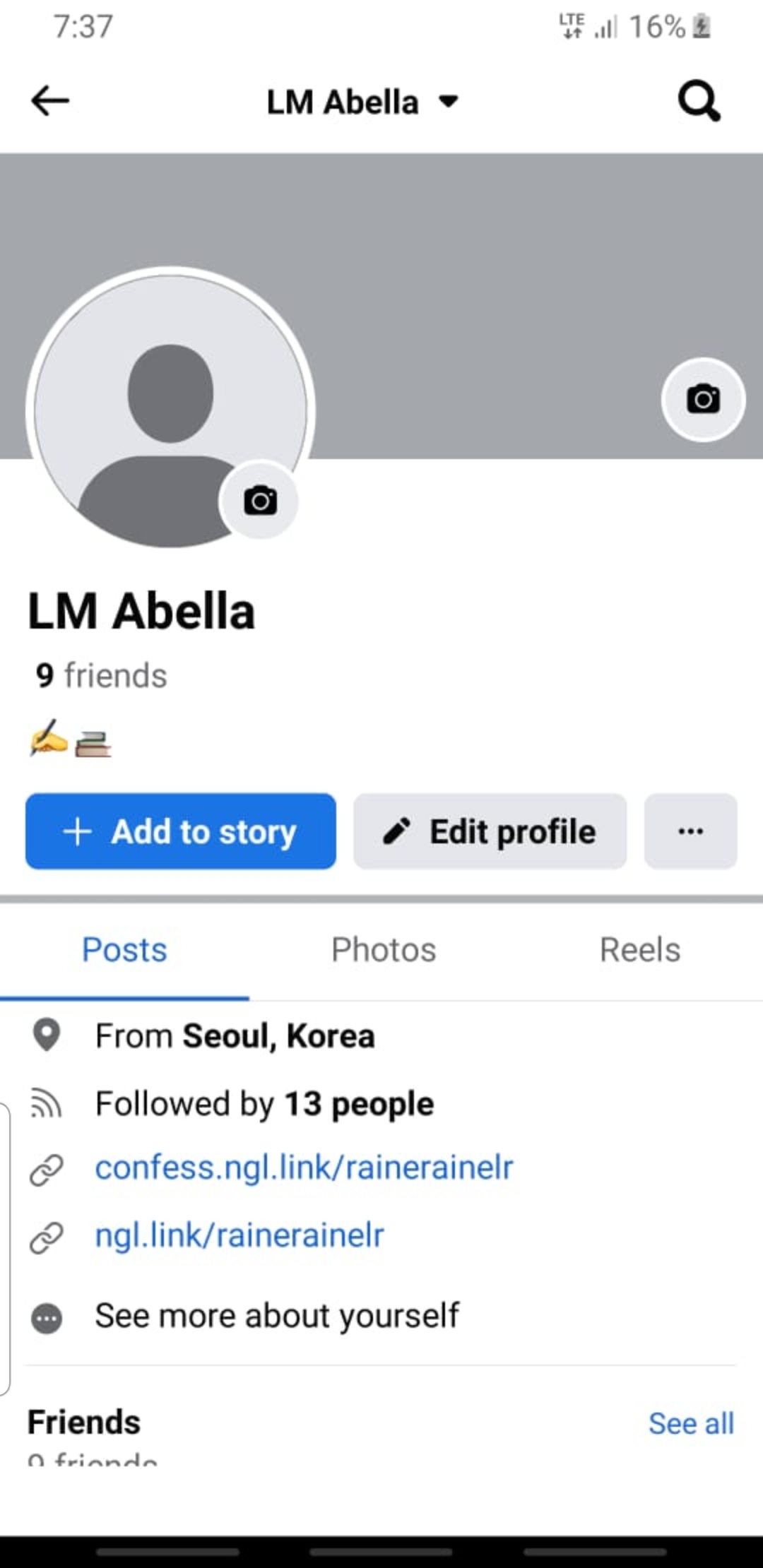
Task: Go back using the top arrow
Action: click(49, 101)
